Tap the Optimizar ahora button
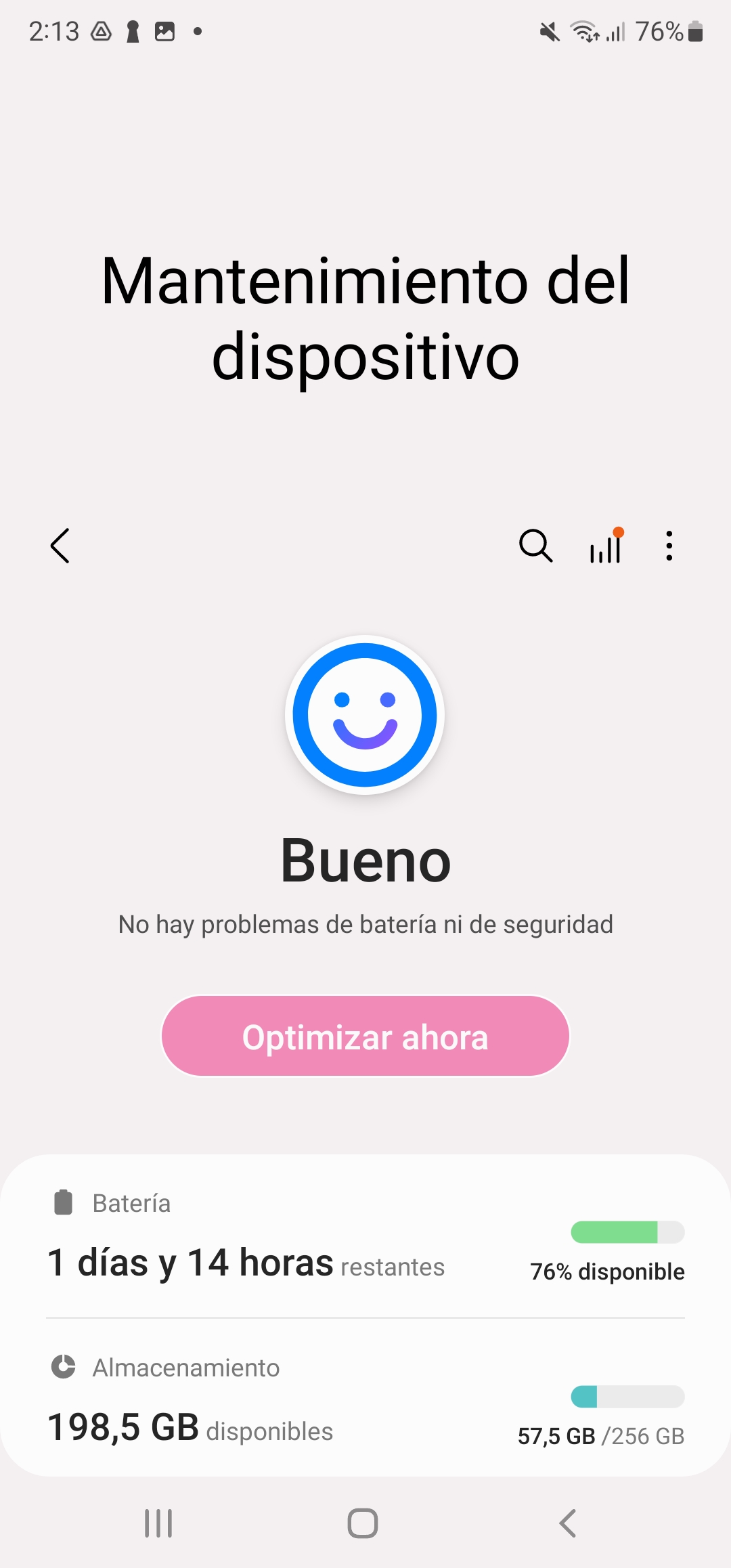Viewport: 731px width, 1568px height. pyautogui.click(x=365, y=1037)
